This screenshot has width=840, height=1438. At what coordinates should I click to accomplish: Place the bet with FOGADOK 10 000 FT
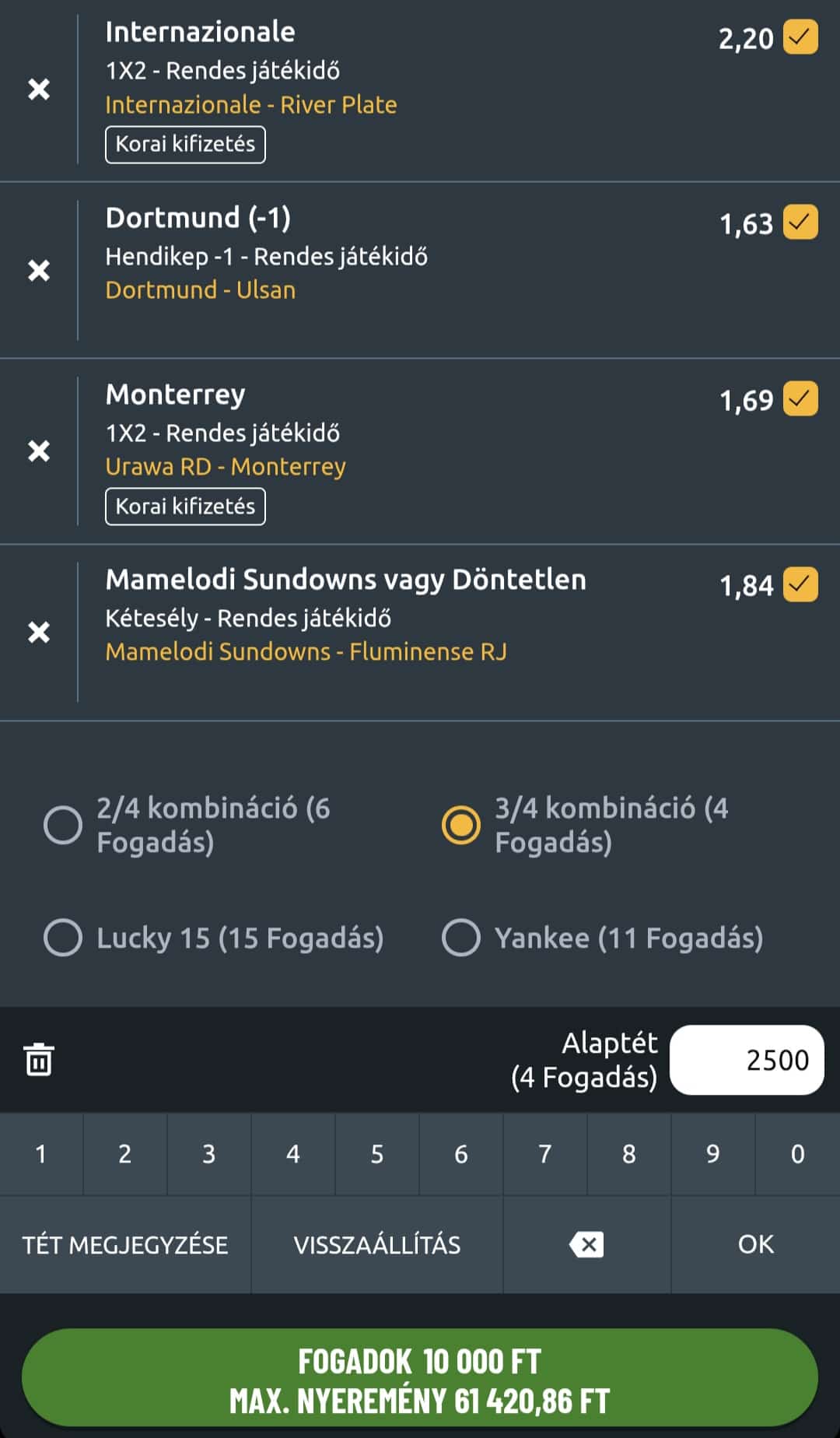click(x=420, y=1379)
